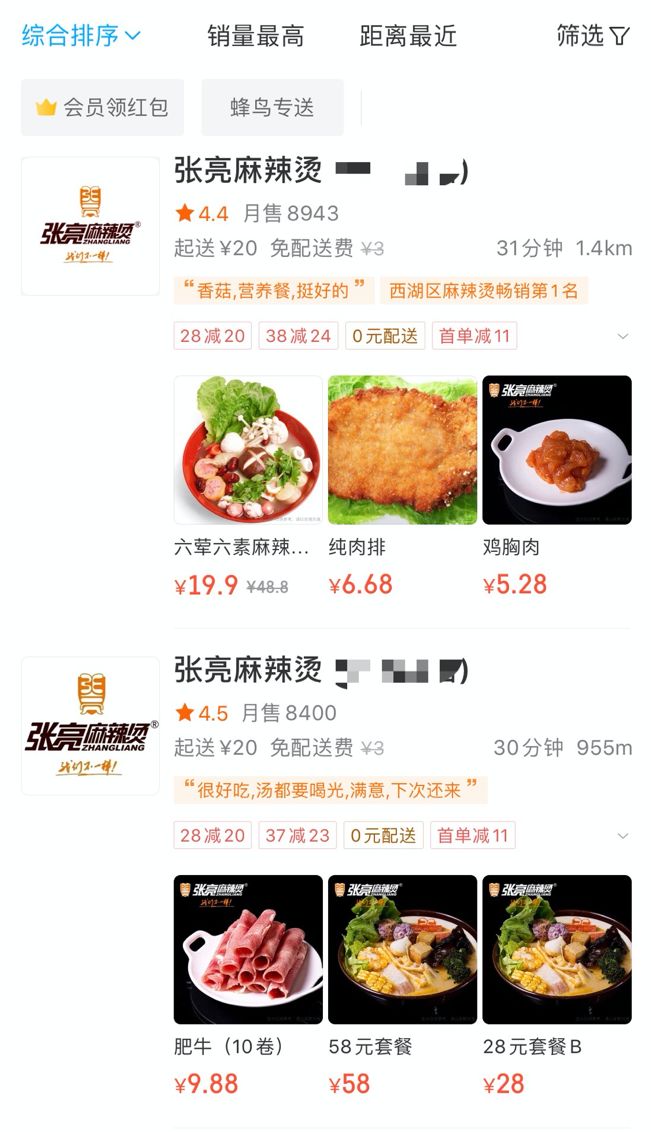View the 六荤六素麻辣烫 dish priced ¥19.9
651x1132 pixels.
click(x=248, y=450)
